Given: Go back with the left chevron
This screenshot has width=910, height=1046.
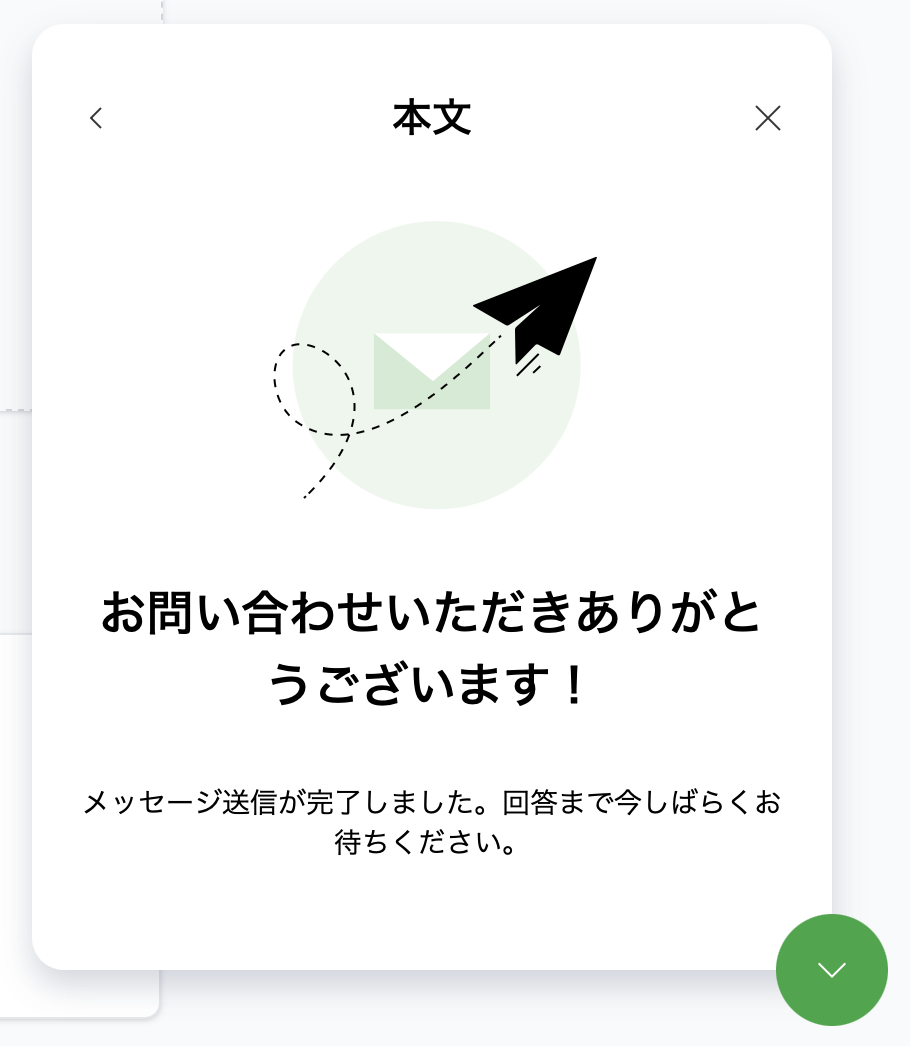Looking at the screenshot, I should click(96, 118).
